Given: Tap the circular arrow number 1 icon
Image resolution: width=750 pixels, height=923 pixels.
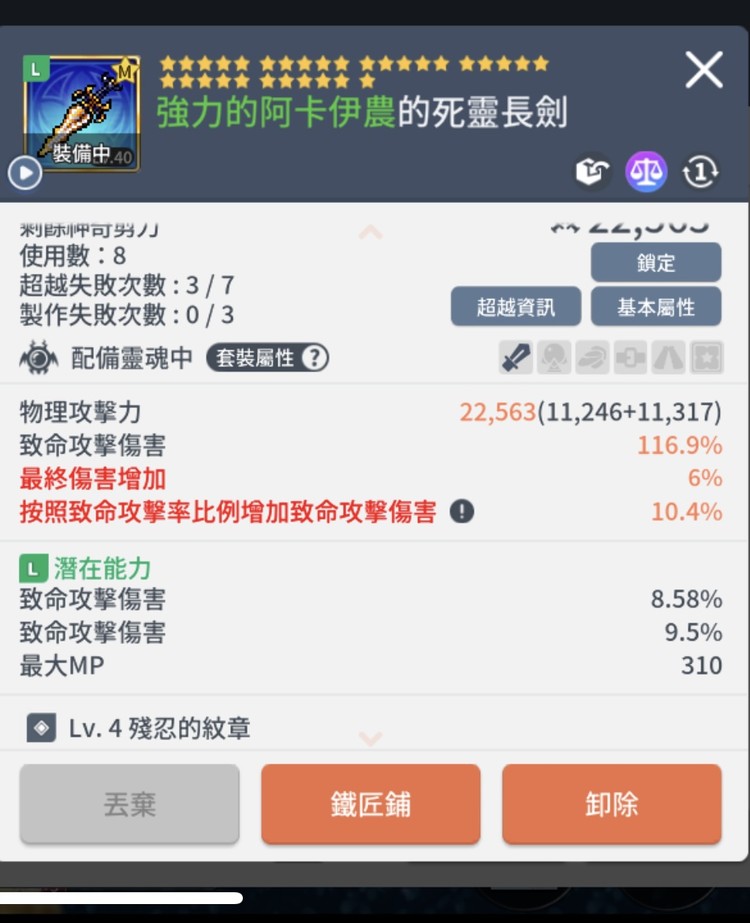Looking at the screenshot, I should coord(700,172).
